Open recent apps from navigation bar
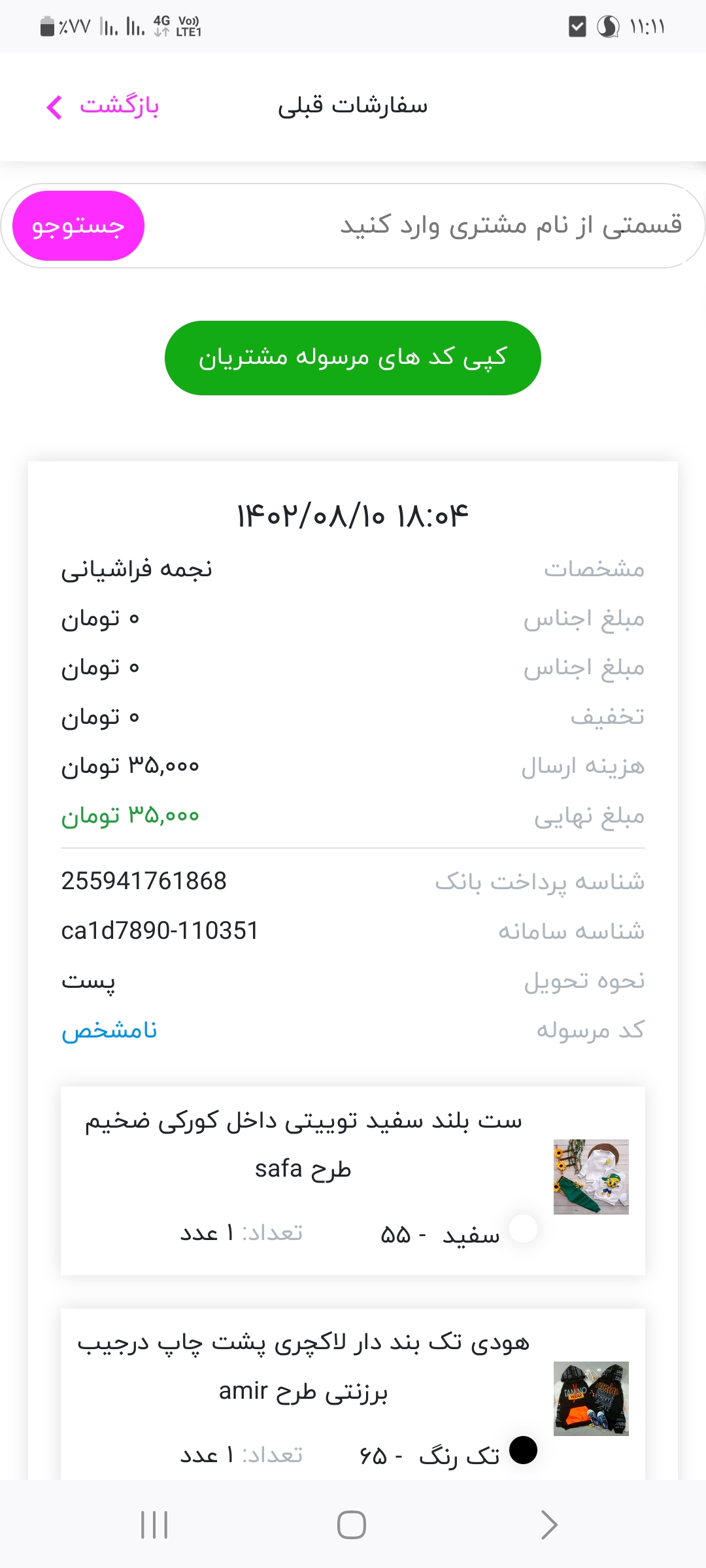 [x=154, y=1525]
